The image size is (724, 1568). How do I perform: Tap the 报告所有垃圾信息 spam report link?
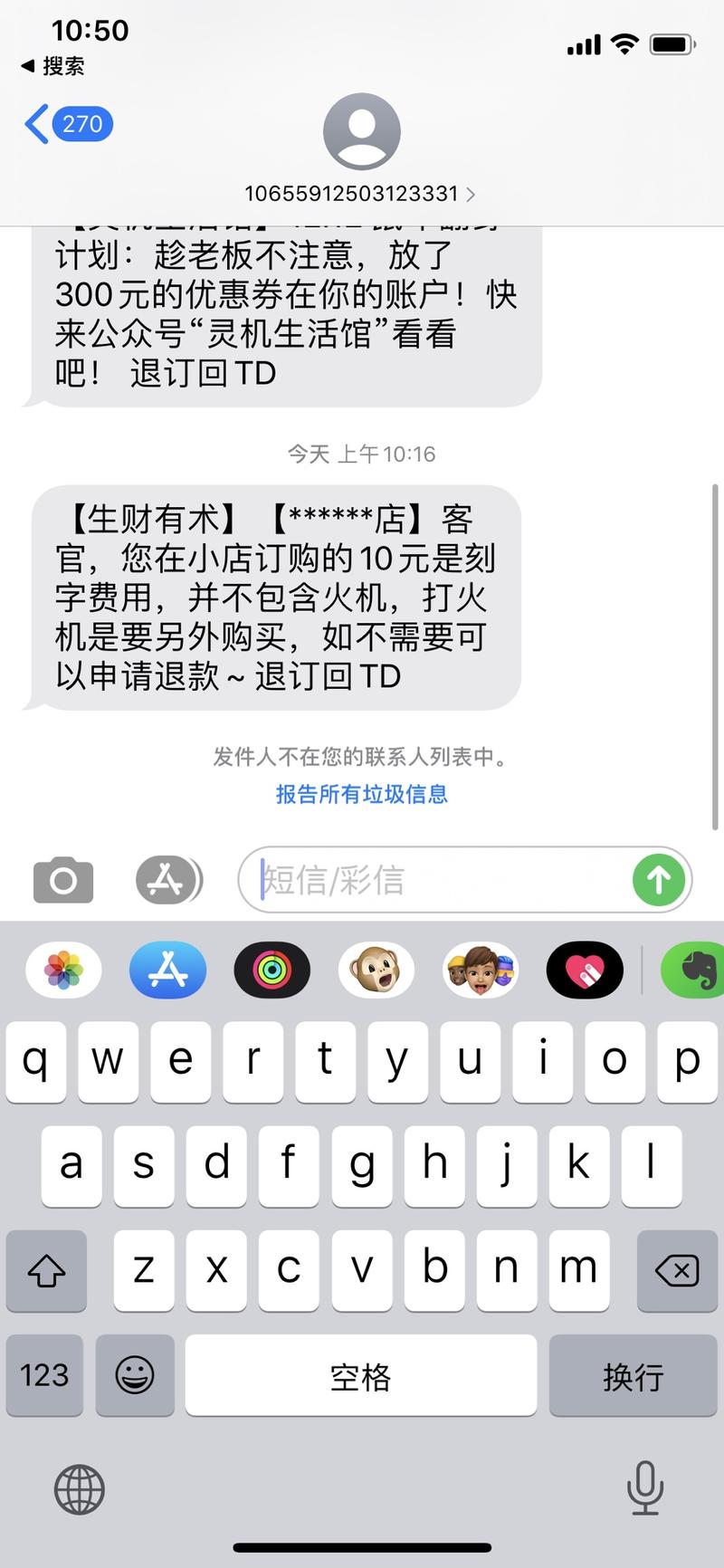tap(360, 794)
